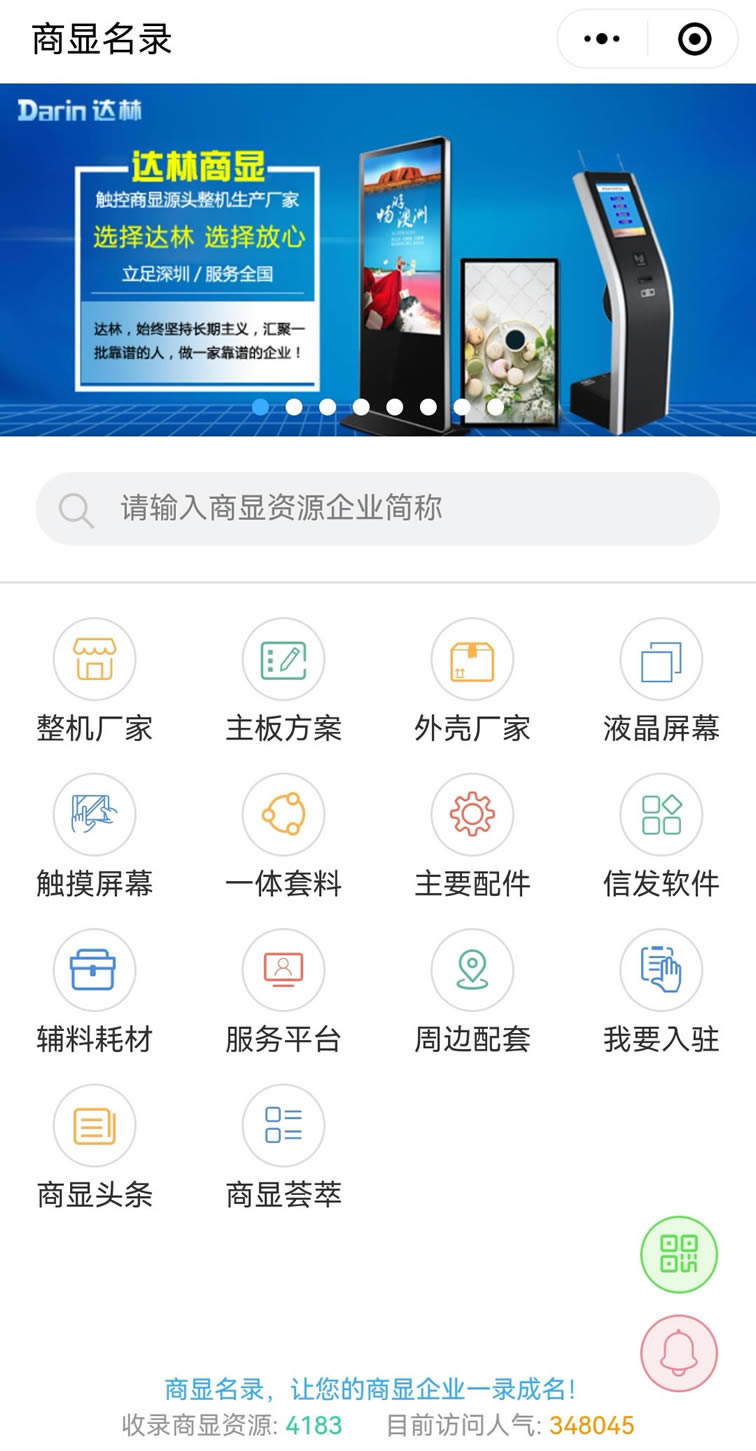Open the Darin 达林商显 banner
756x1451 pixels.
tap(378, 260)
